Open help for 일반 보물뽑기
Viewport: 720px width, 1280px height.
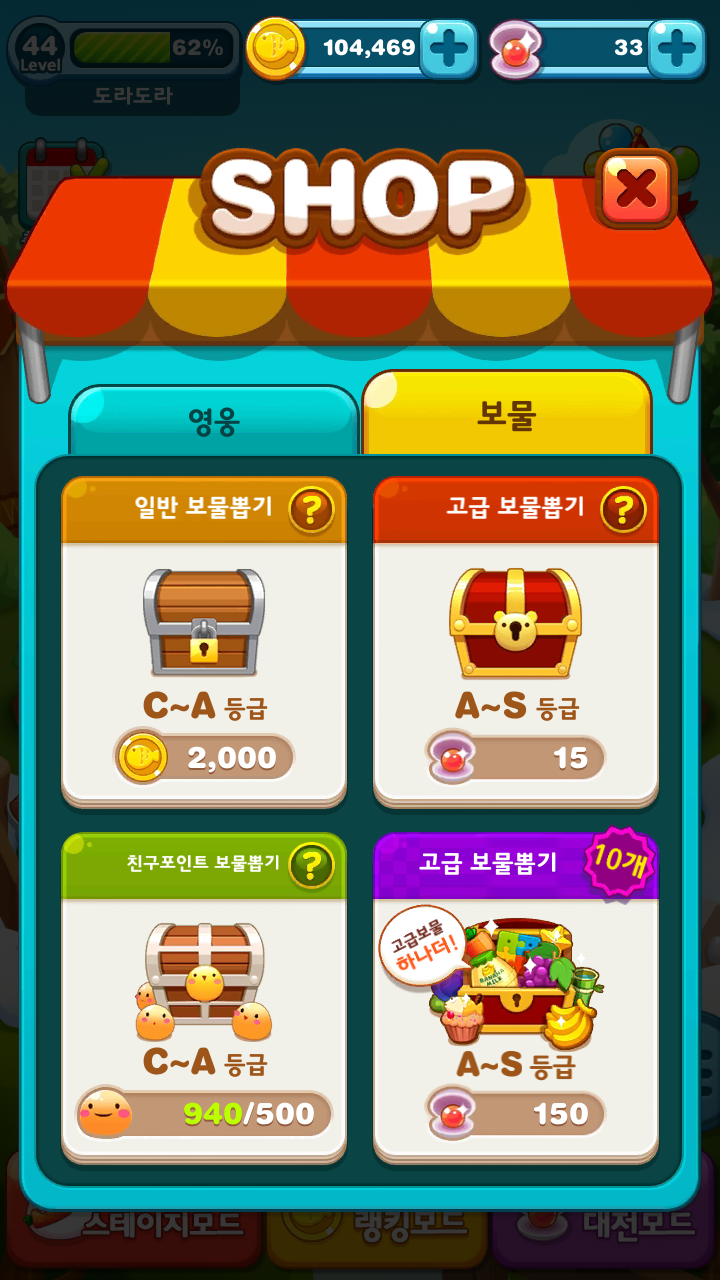[311, 510]
